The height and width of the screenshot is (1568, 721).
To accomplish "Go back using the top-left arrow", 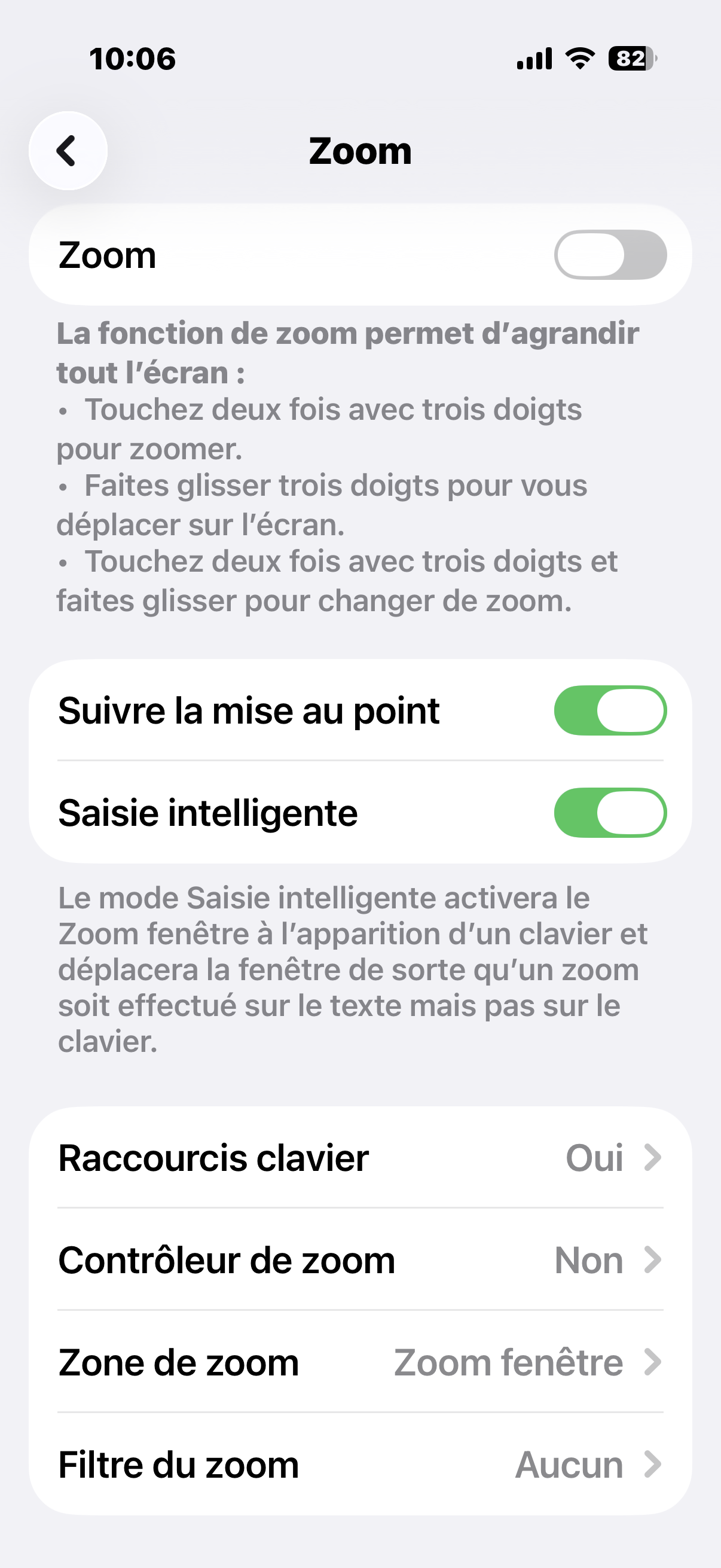I will [68, 150].
